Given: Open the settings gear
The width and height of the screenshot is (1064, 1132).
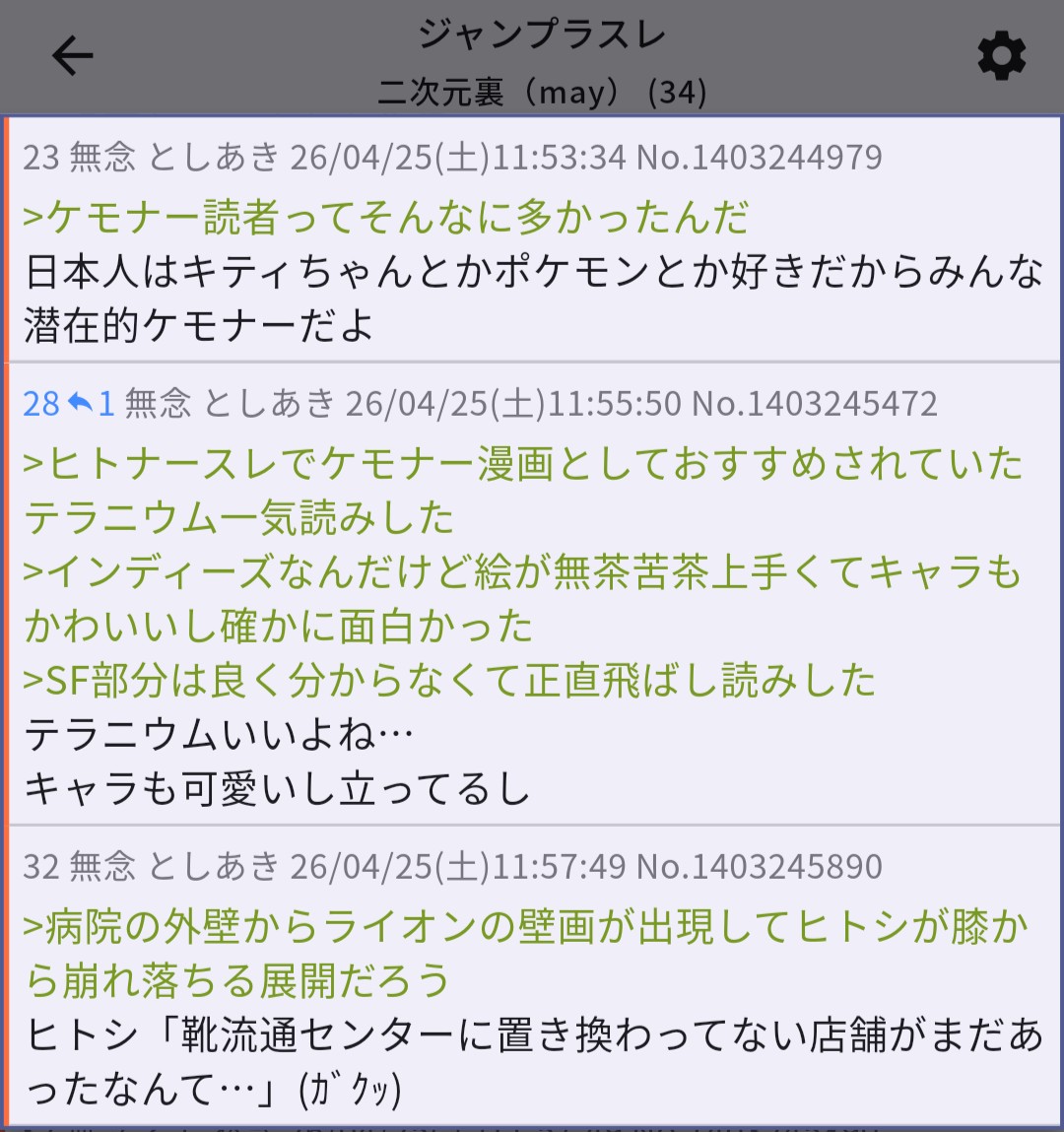Looking at the screenshot, I should [1001, 56].
